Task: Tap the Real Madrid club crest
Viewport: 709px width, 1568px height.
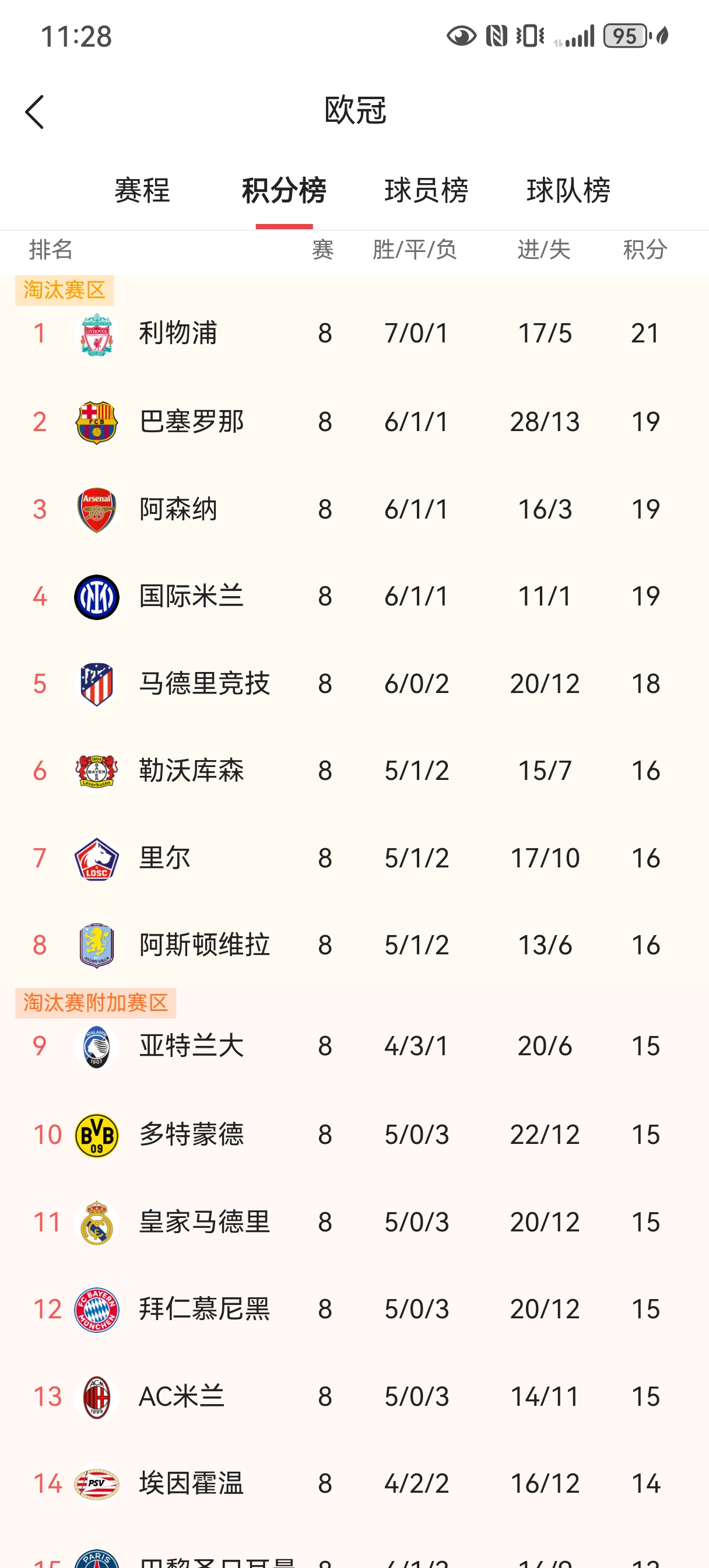Action: point(96,1221)
